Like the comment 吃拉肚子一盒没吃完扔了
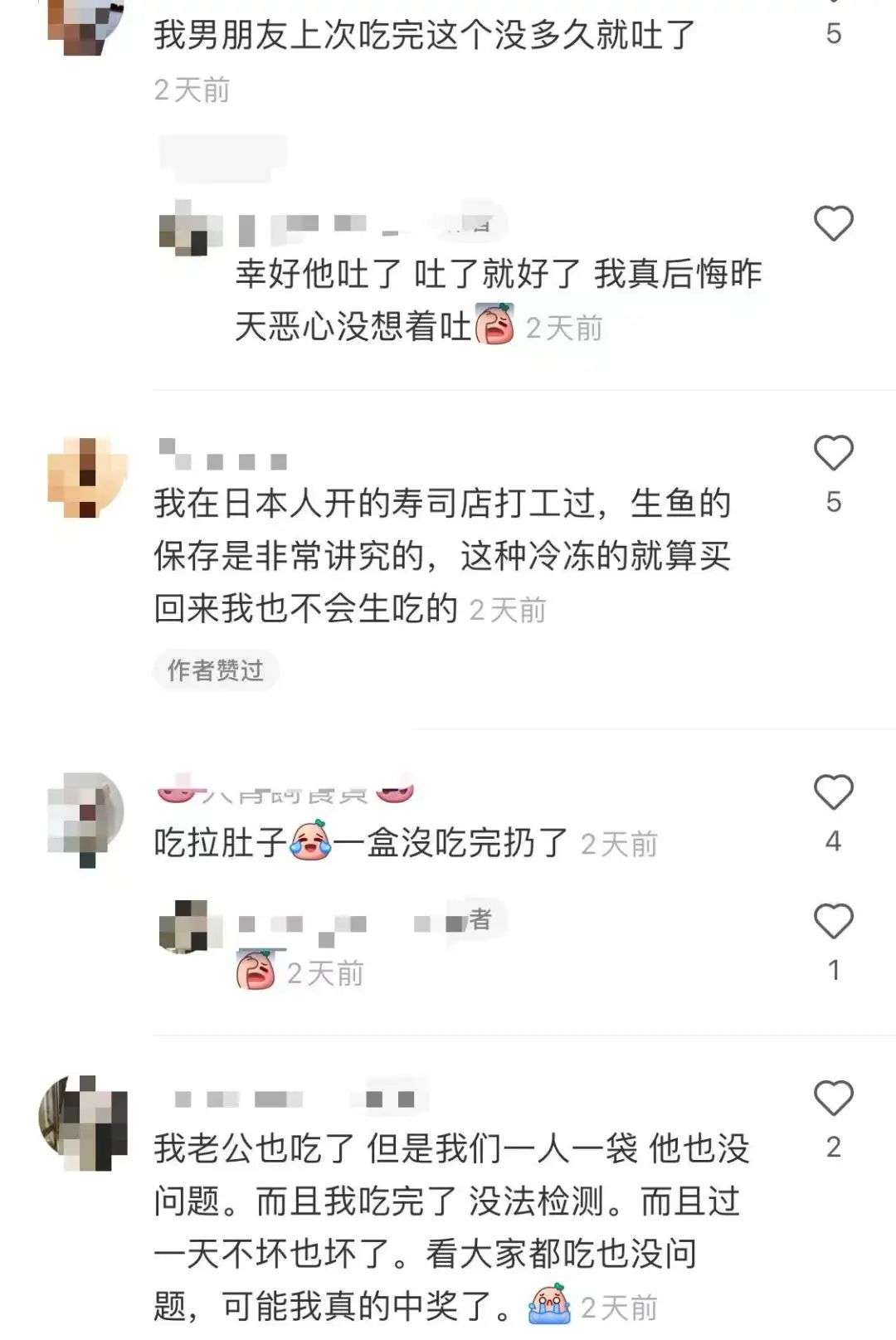The height and width of the screenshot is (1340, 896). click(x=833, y=792)
